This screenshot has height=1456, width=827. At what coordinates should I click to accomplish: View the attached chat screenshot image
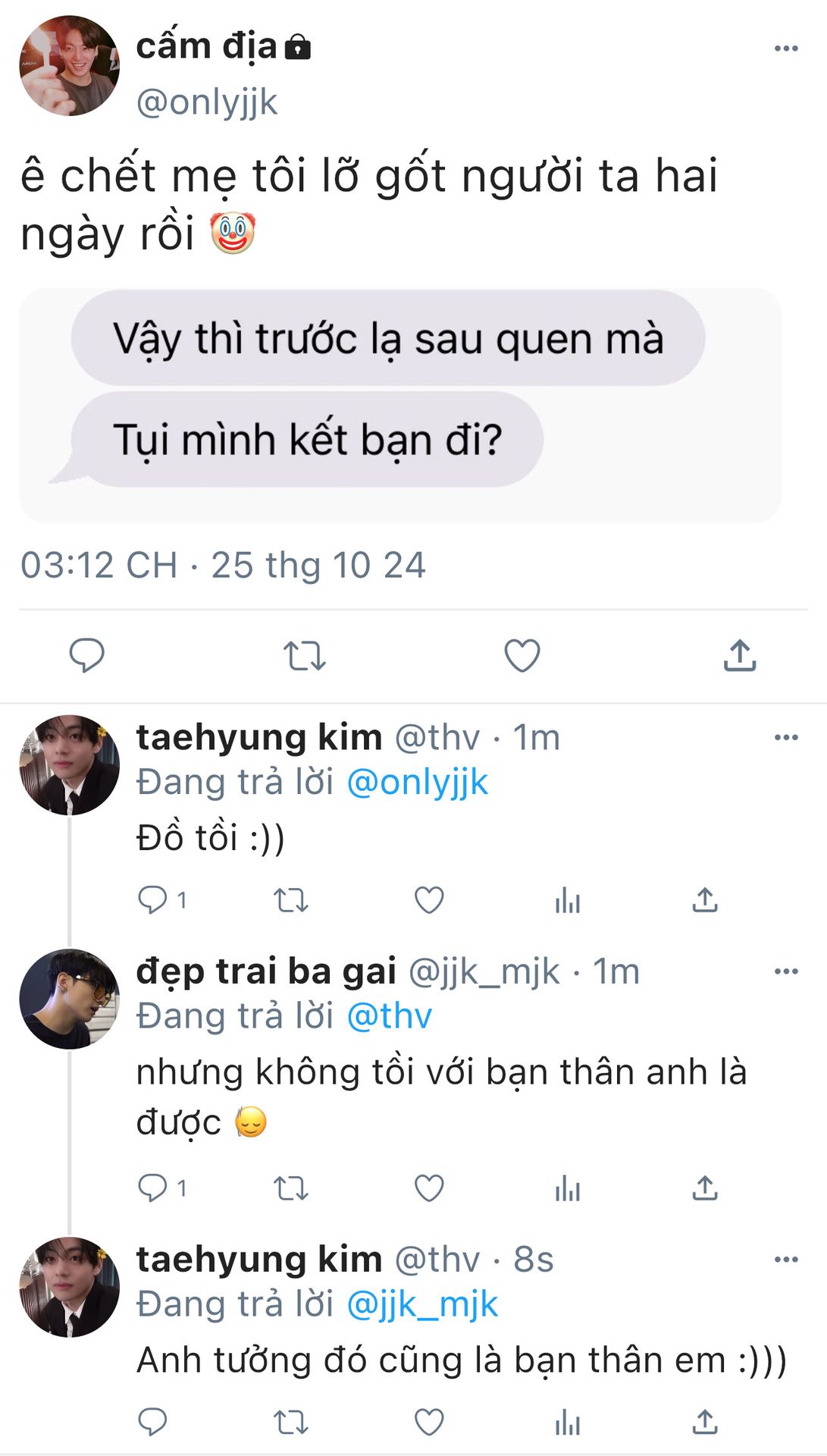point(399,406)
